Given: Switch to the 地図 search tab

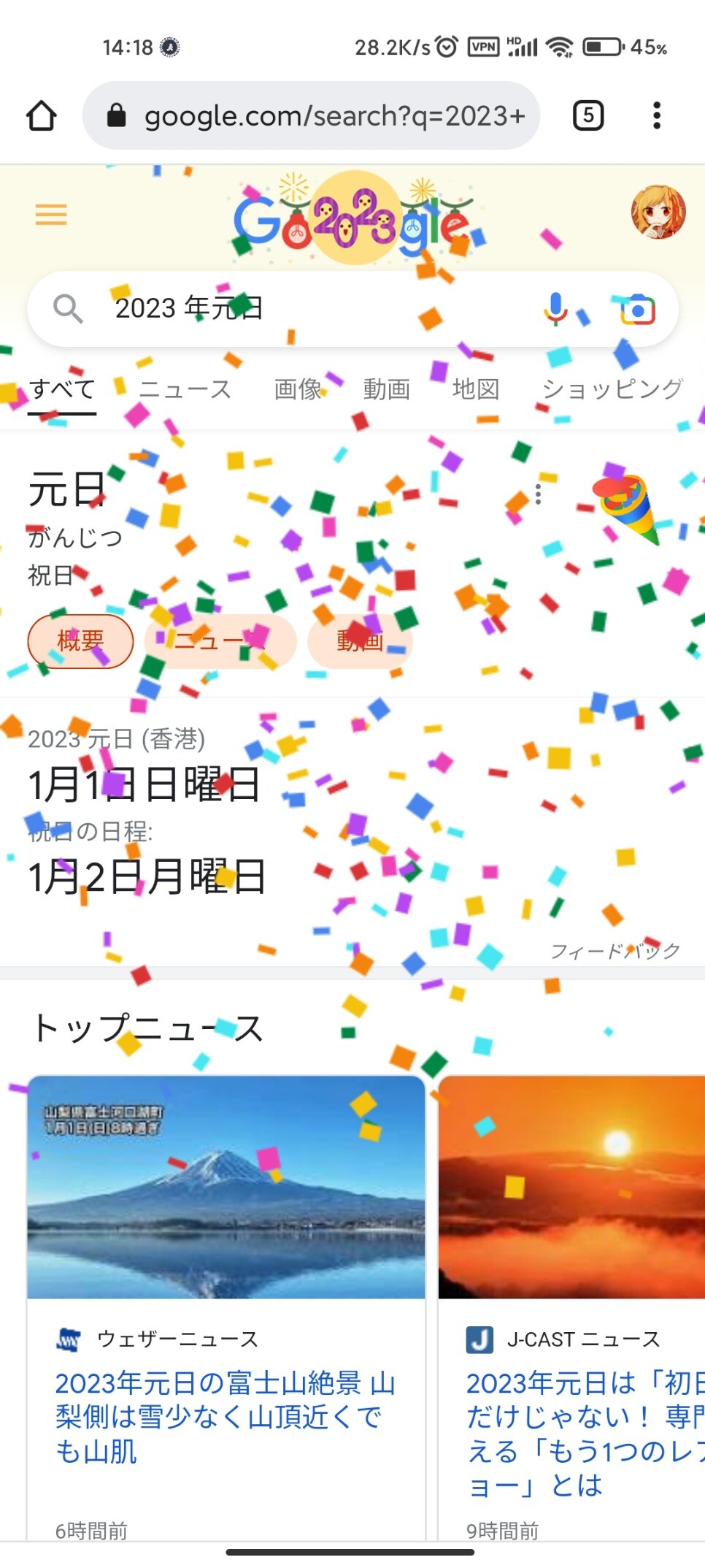Looking at the screenshot, I should 475,389.
